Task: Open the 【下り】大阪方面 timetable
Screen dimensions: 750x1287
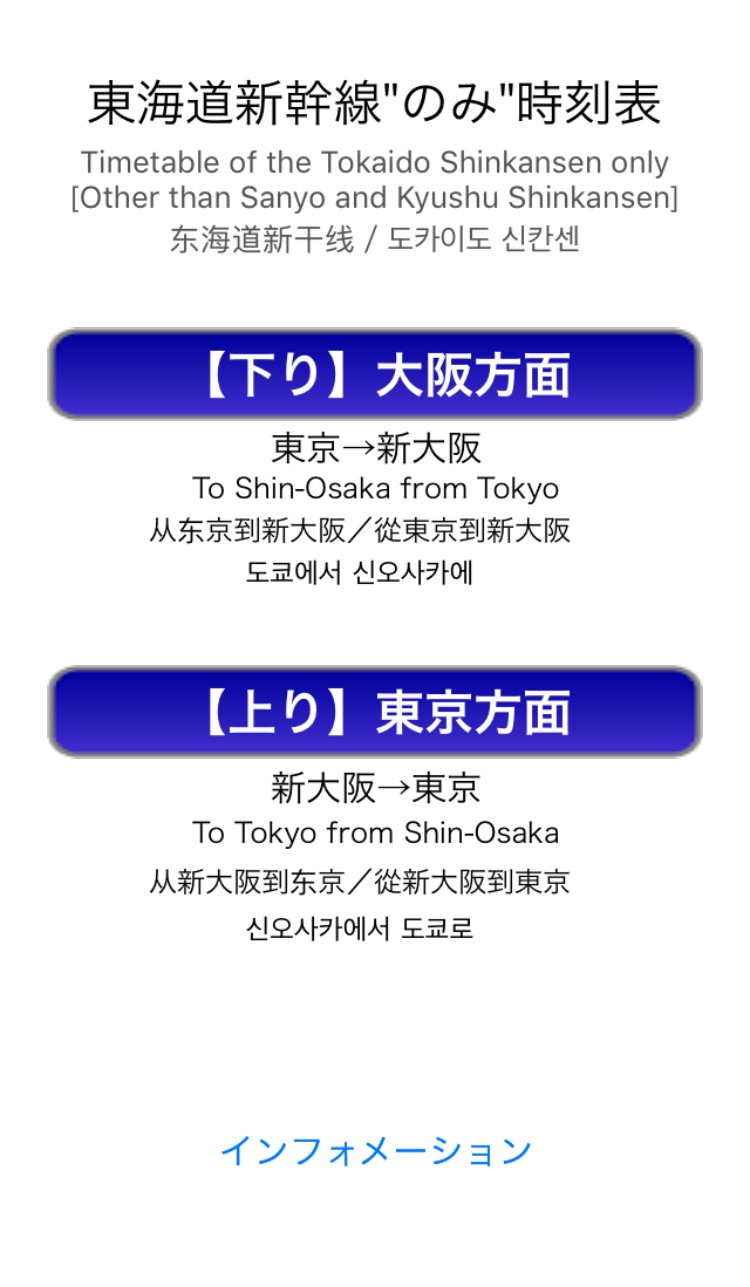Action: [x=375, y=374]
